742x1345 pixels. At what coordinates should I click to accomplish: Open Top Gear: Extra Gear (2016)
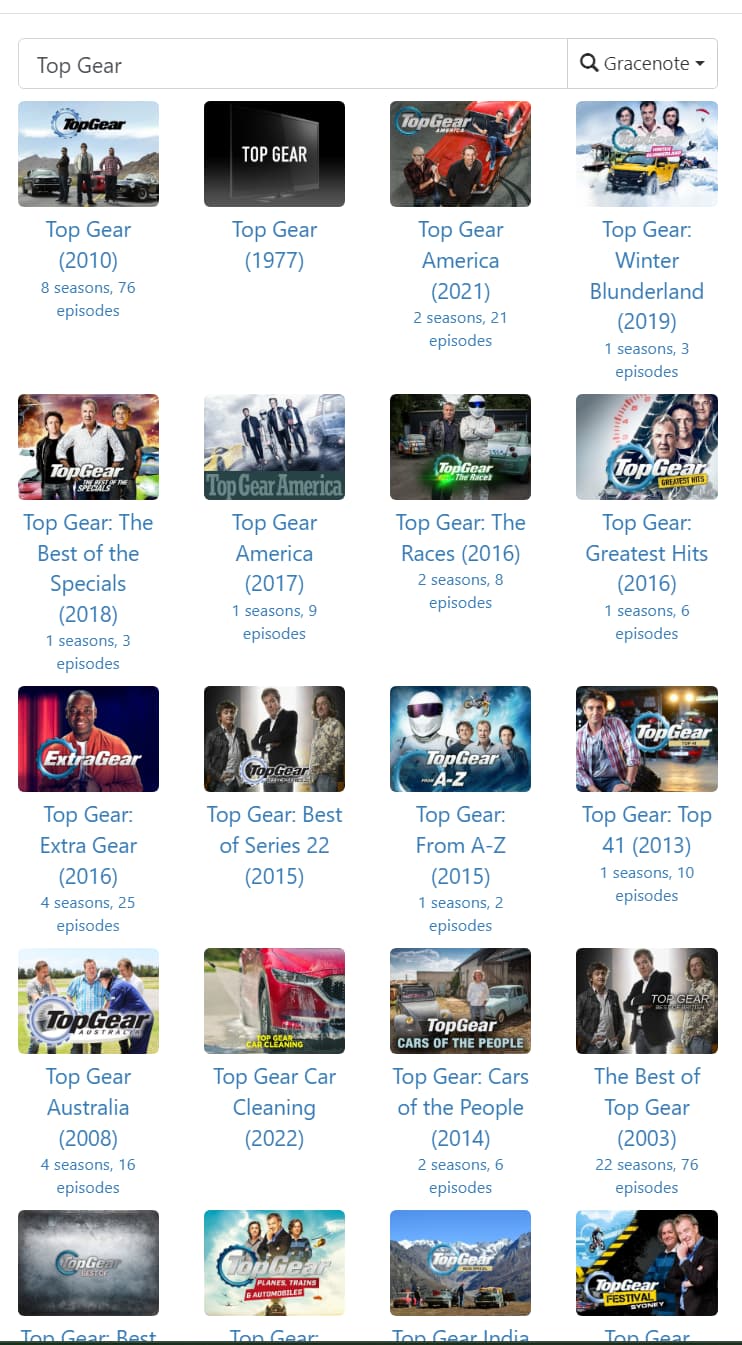click(88, 739)
